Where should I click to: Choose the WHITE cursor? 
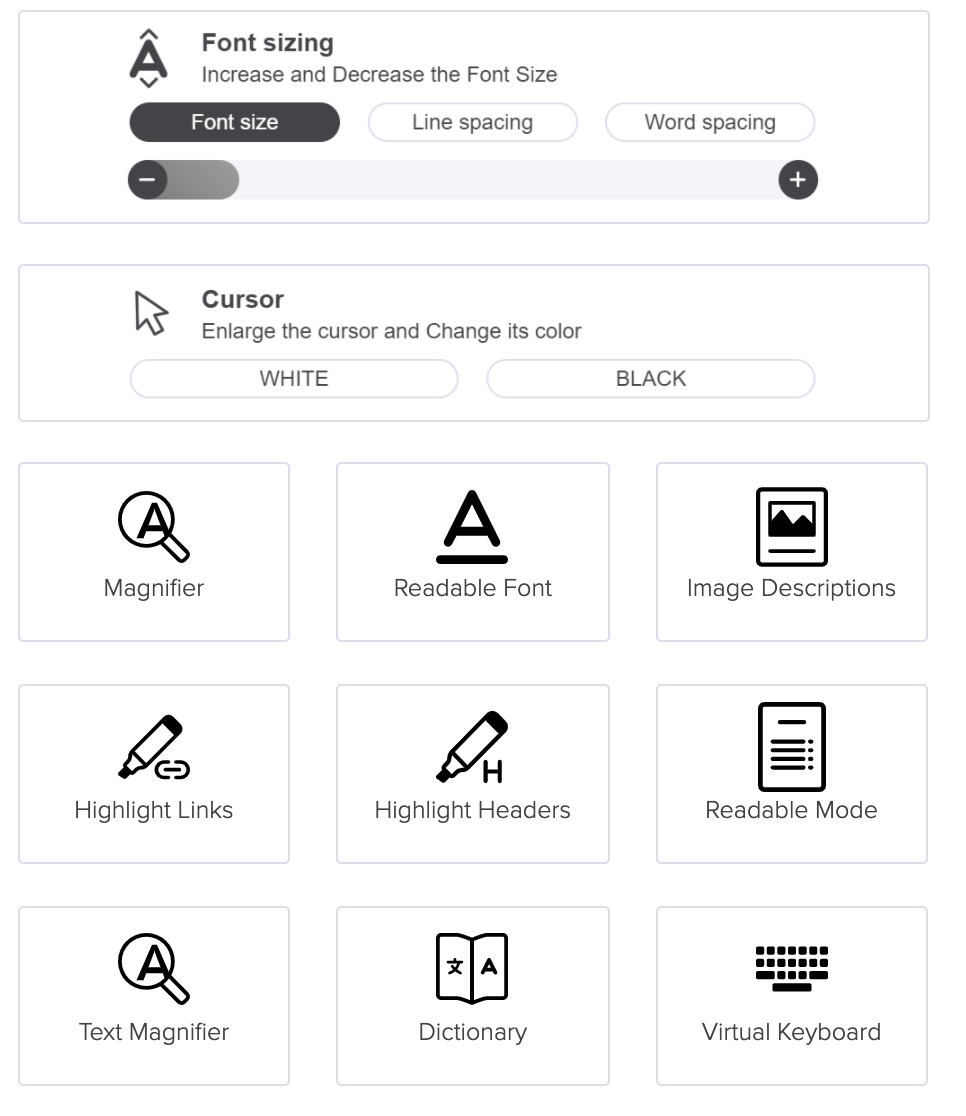point(293,379)
